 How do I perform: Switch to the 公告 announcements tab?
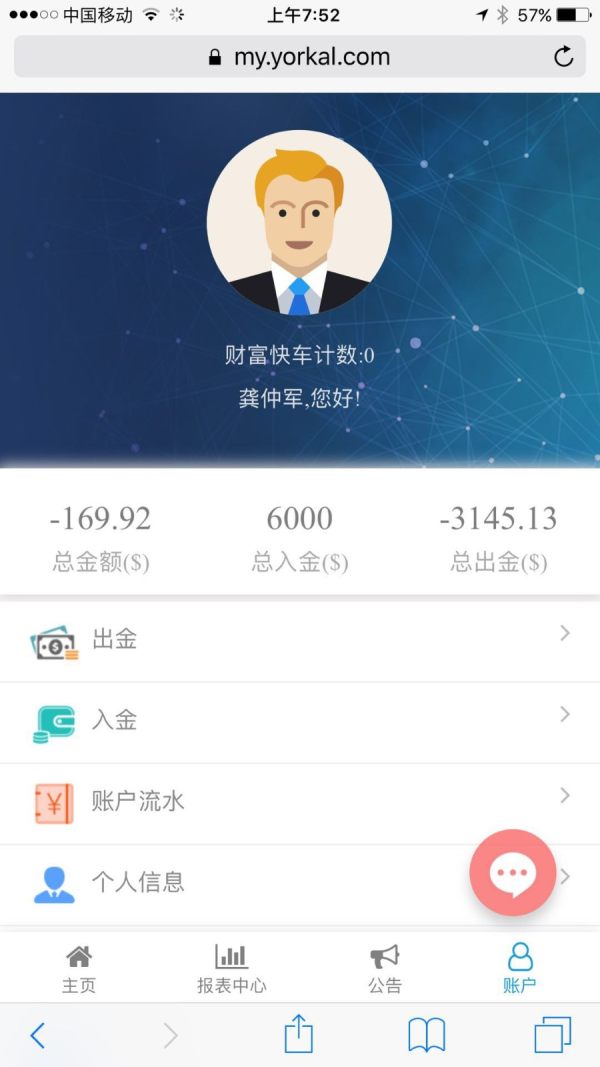point(385,968)
